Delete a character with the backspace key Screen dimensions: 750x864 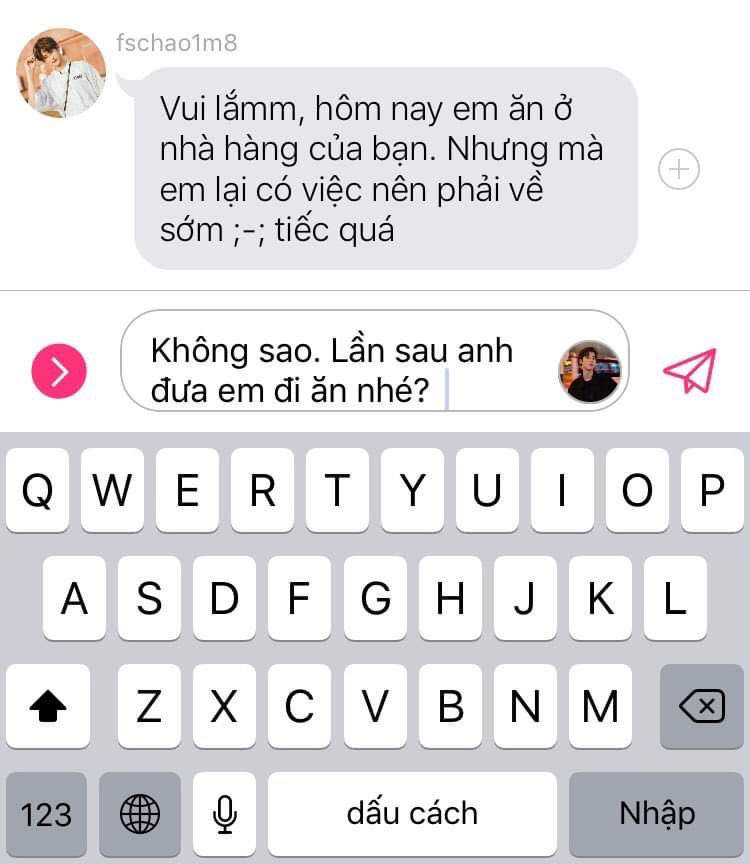point(701,707)
